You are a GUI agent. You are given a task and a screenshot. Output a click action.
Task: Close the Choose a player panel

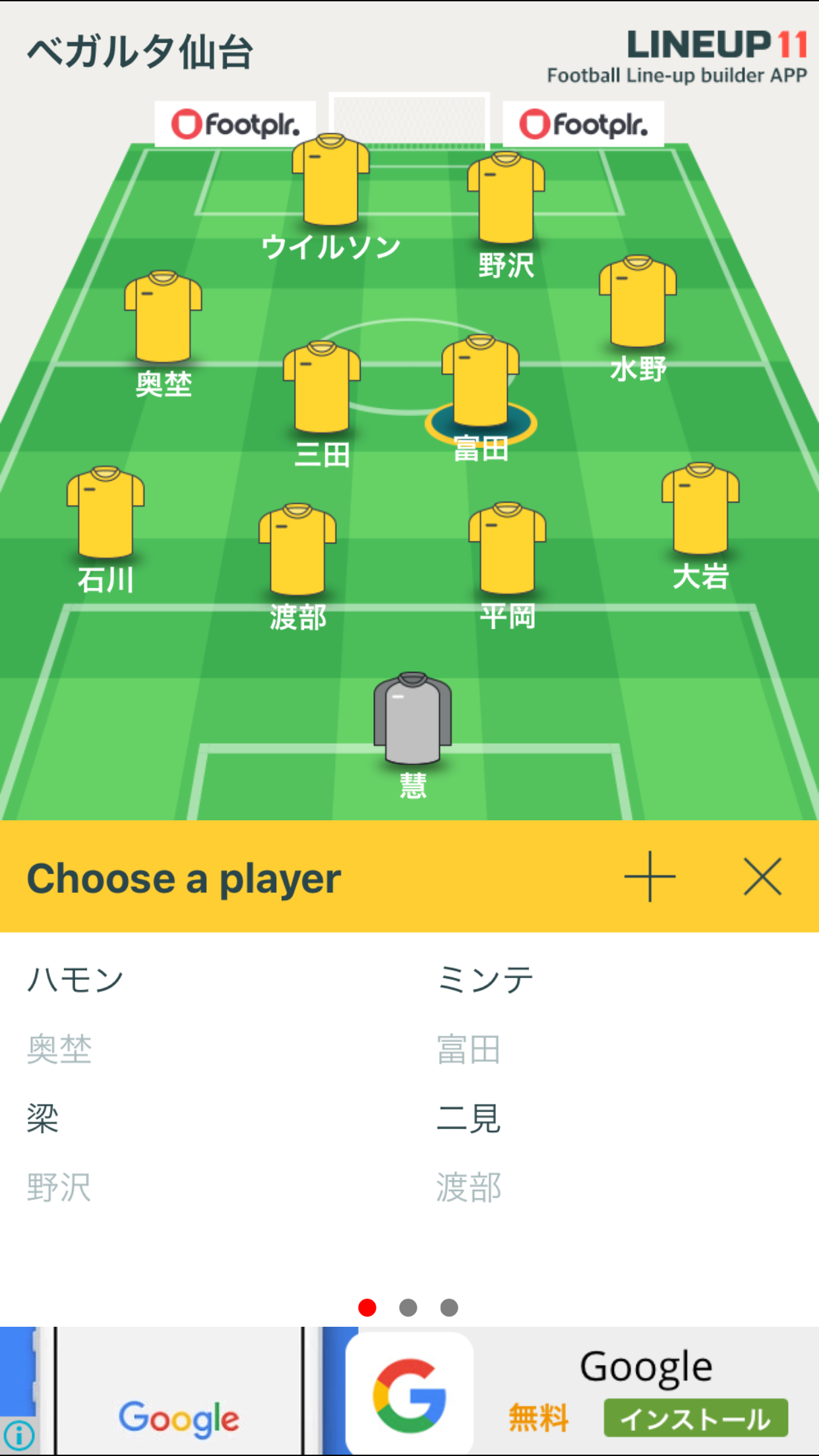point(762,876)
